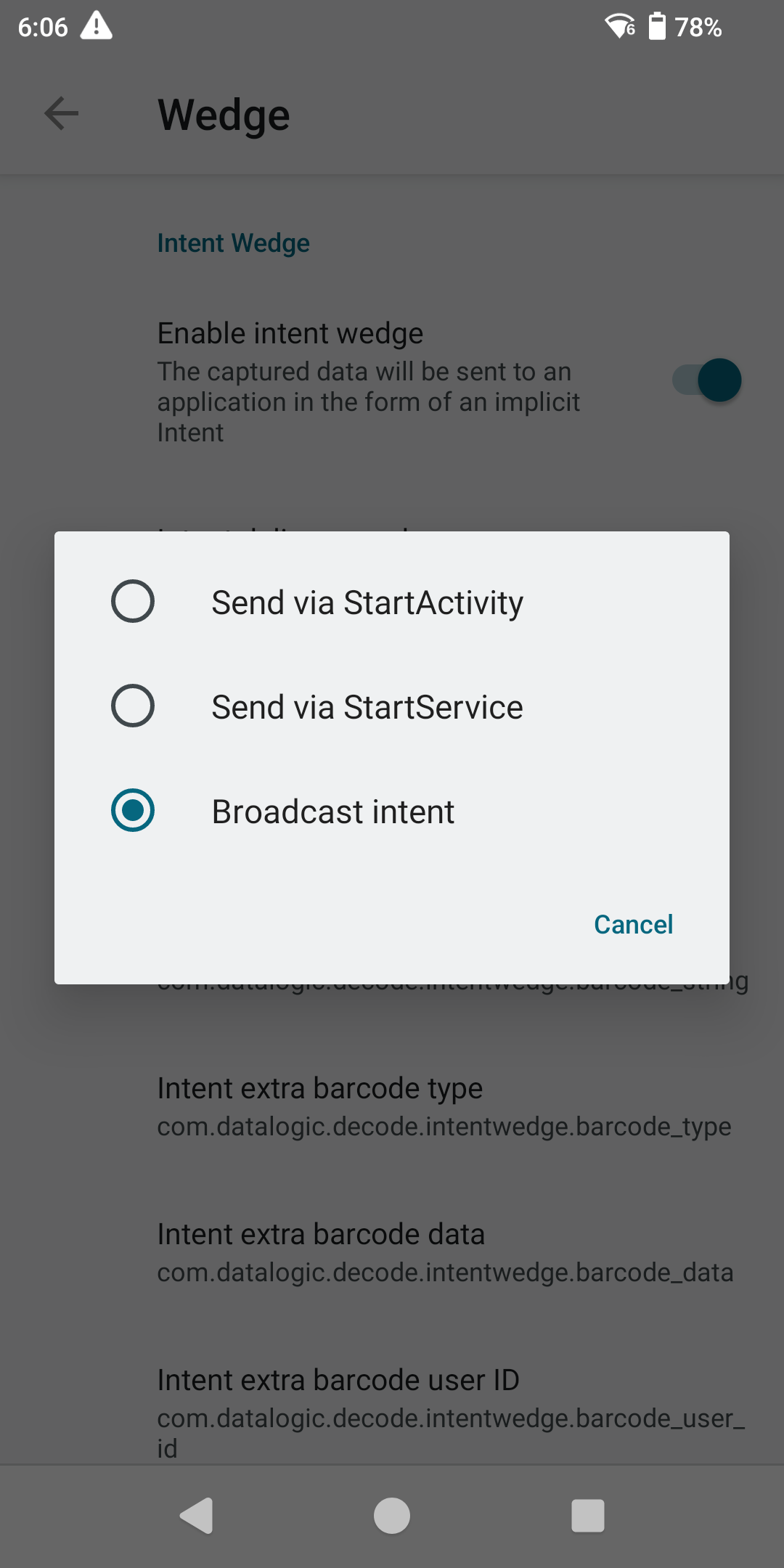Click the back arrow next to Wedge title

point(61,113)
